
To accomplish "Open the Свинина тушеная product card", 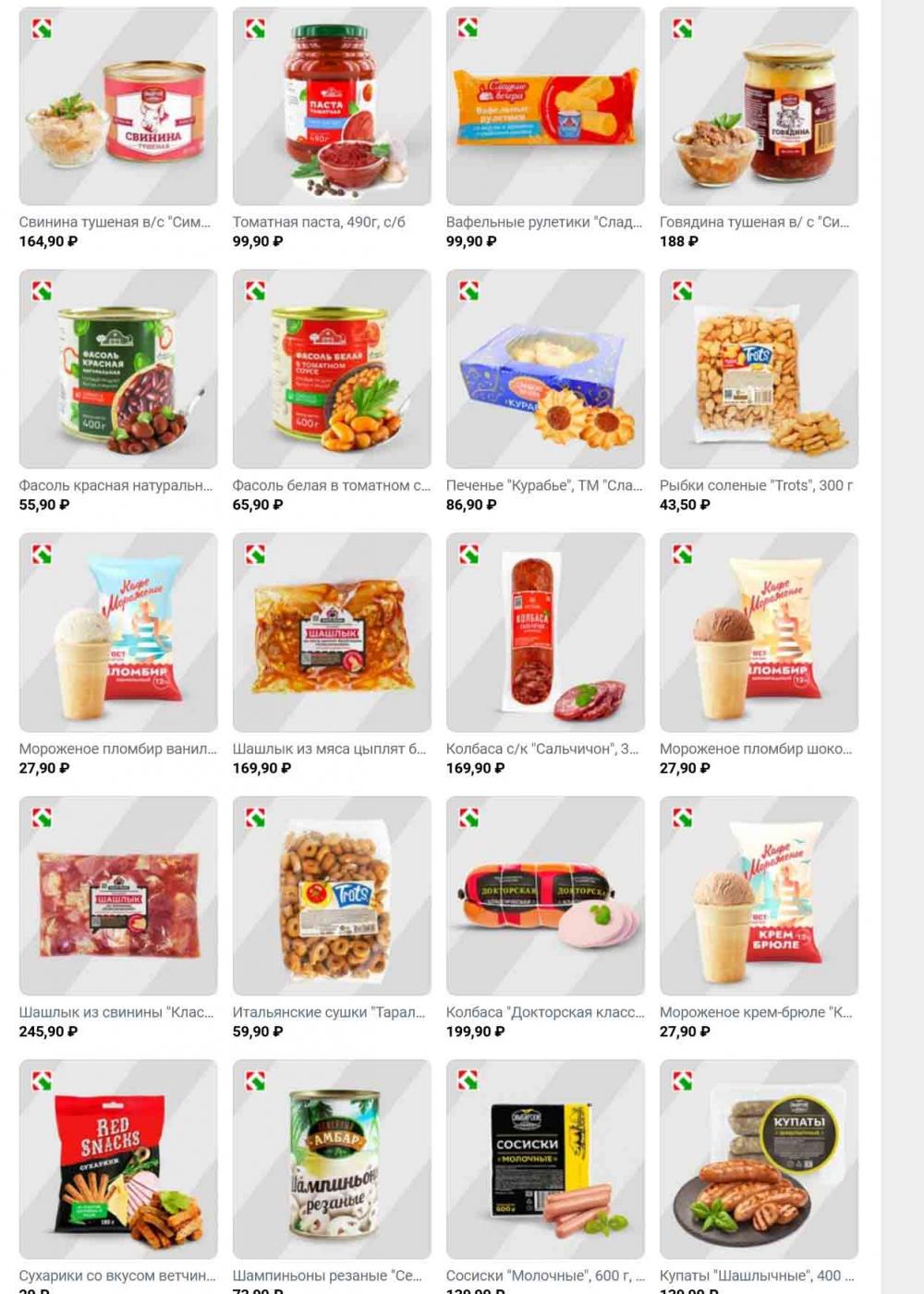I will point(118,106).
